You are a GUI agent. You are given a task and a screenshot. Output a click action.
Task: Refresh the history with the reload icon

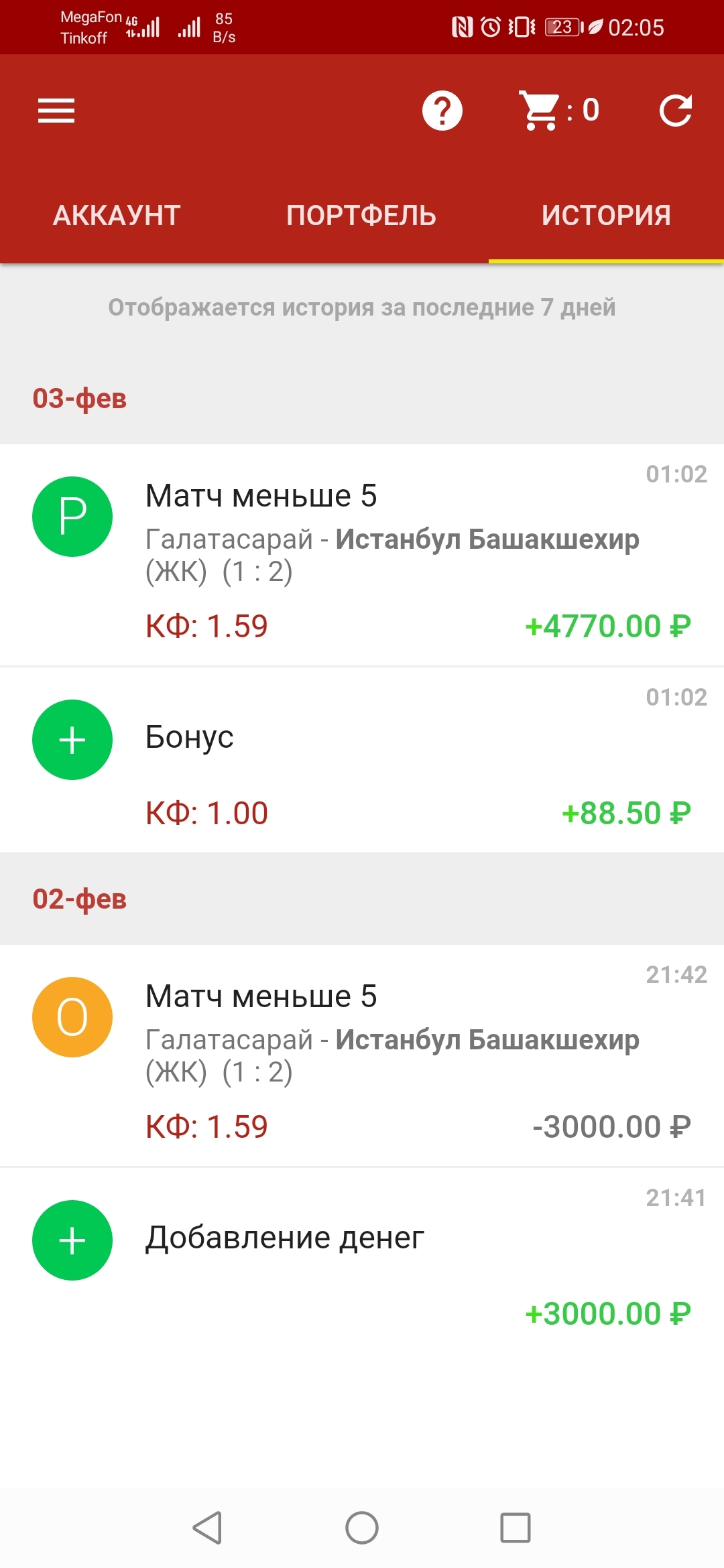click(676, 111)
